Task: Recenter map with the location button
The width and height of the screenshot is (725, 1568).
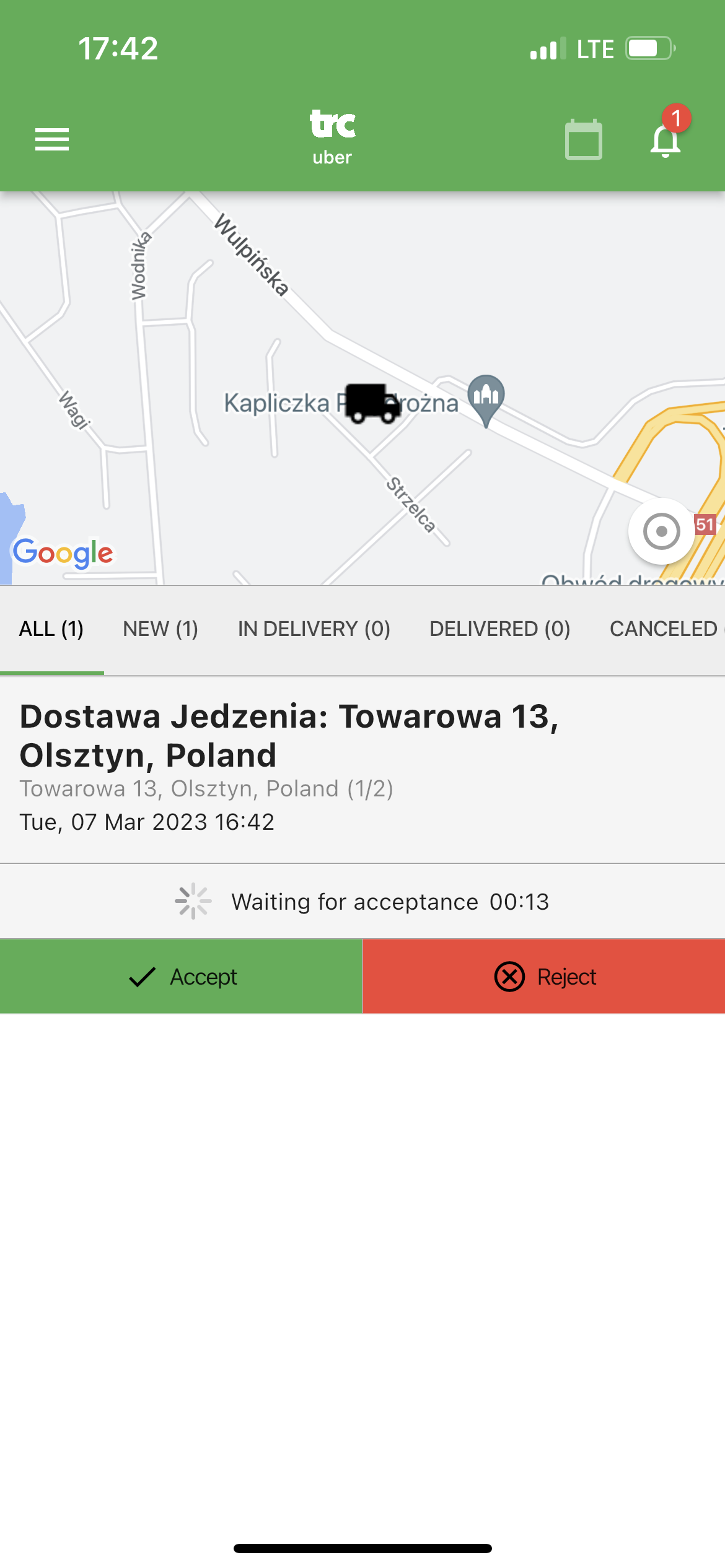Action: (x=661, y=531)
